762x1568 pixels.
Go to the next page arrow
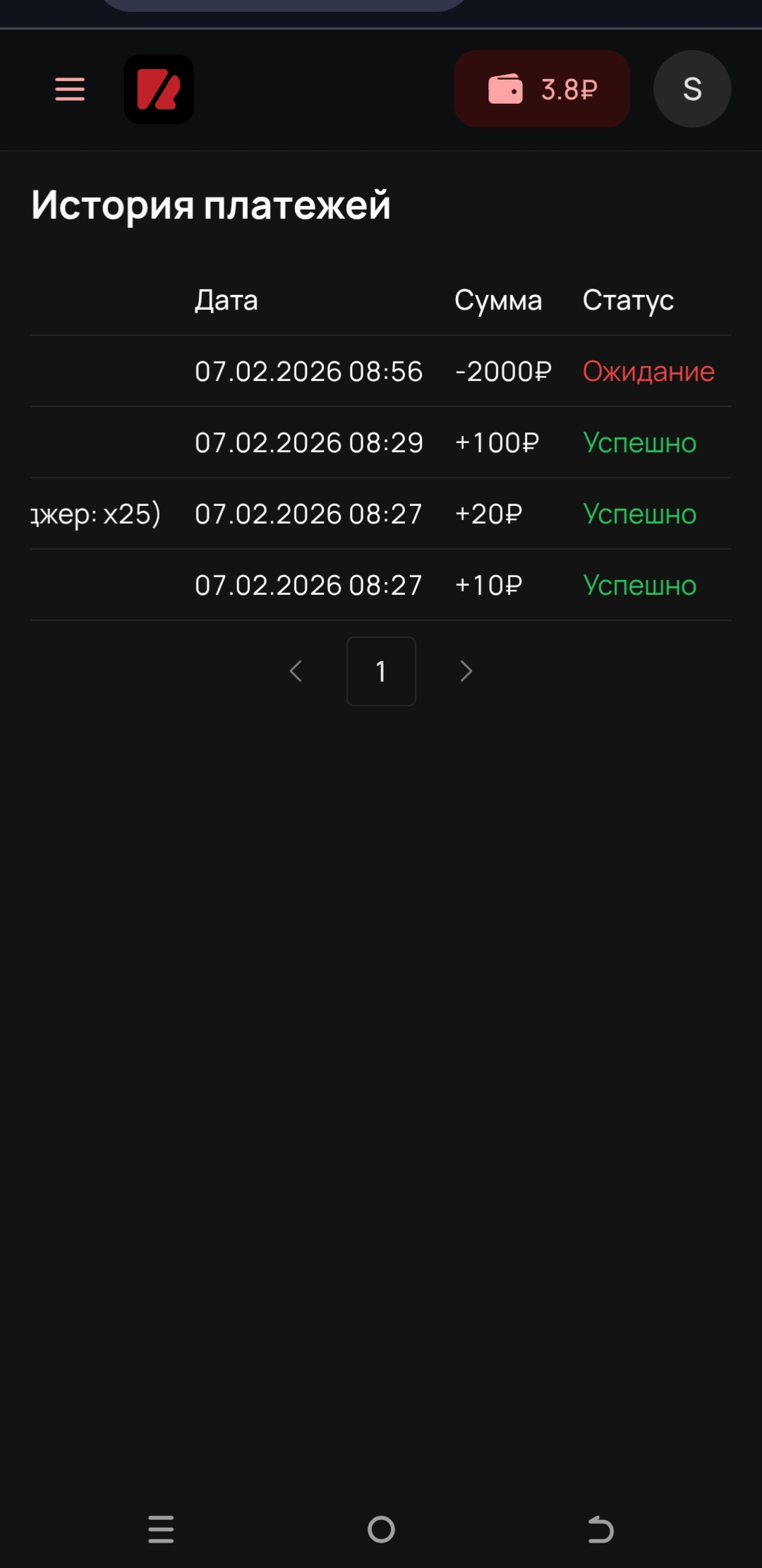click(x=466, y=671)
